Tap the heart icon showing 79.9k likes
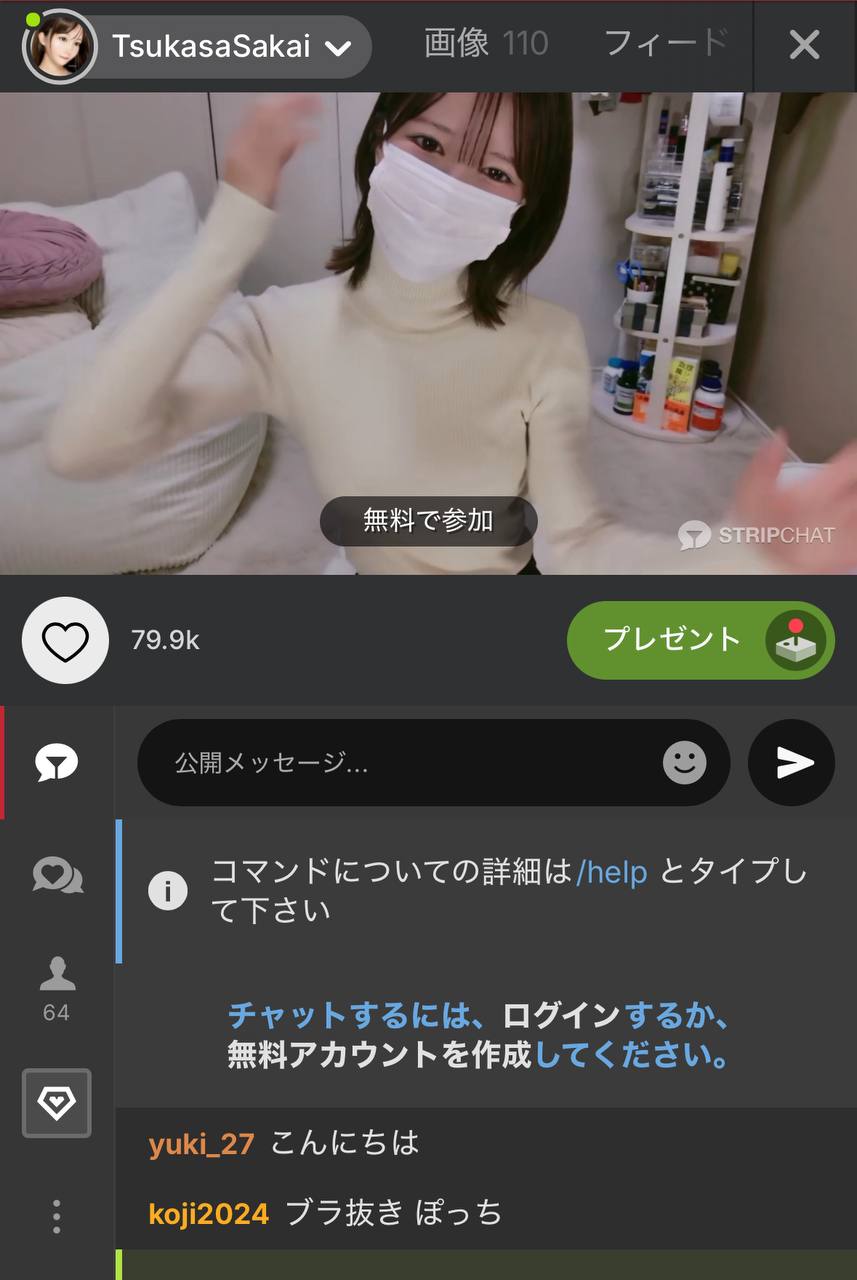 (64, 640)
